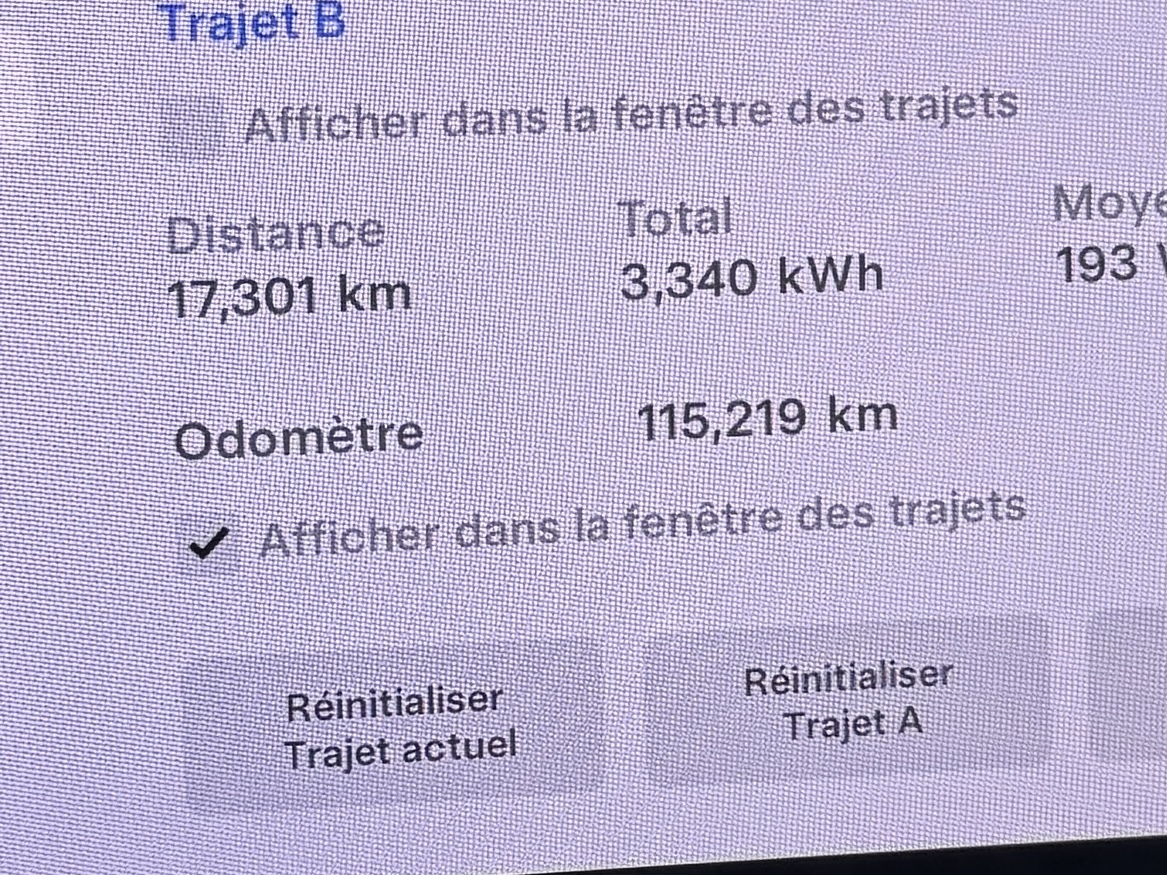Image resolution: width=1167 pixels, height=875 pixels.
Task: Reset Trajet A counter
Action: coord(849,700)
